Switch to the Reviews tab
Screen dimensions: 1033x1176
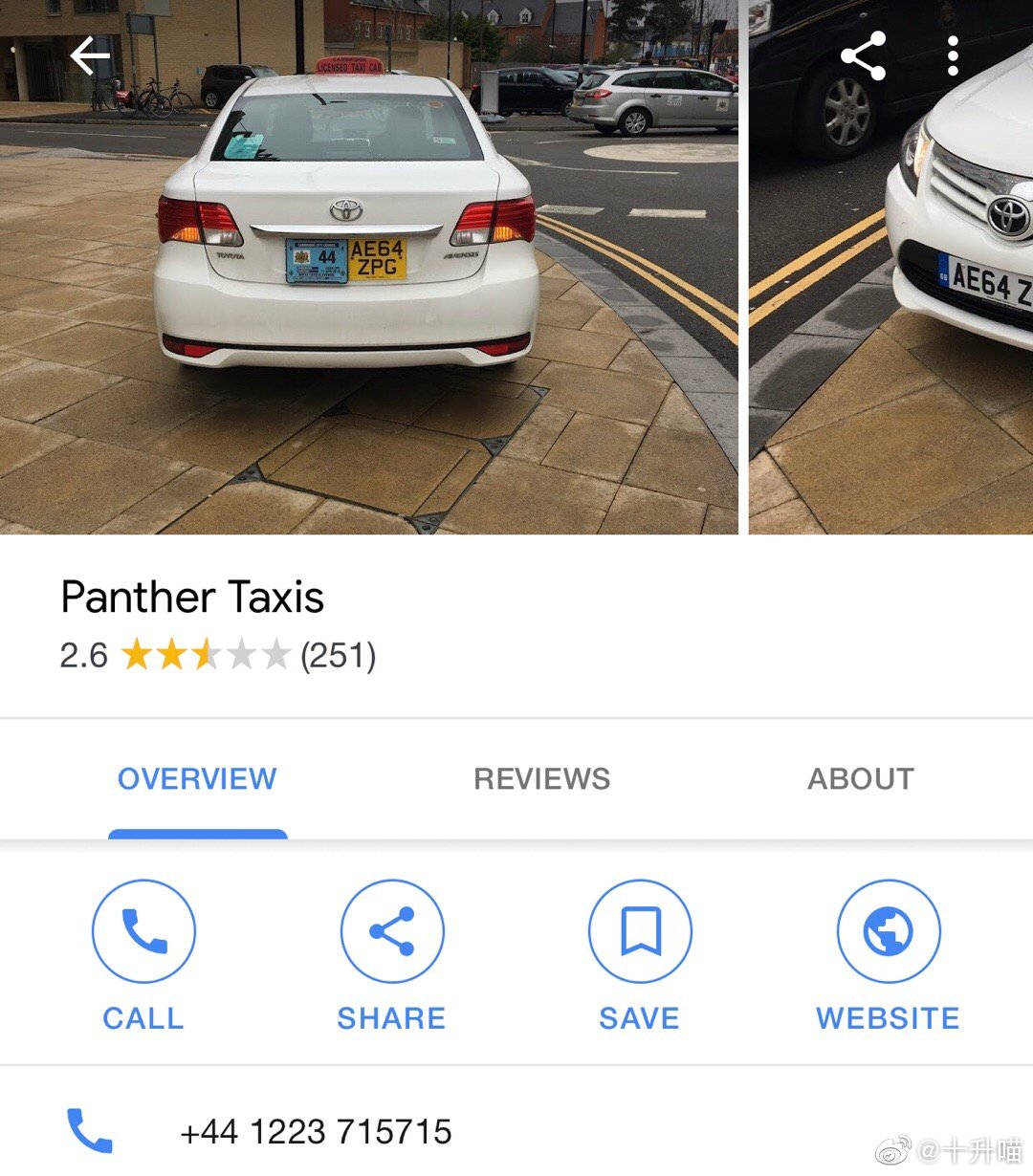541,779
